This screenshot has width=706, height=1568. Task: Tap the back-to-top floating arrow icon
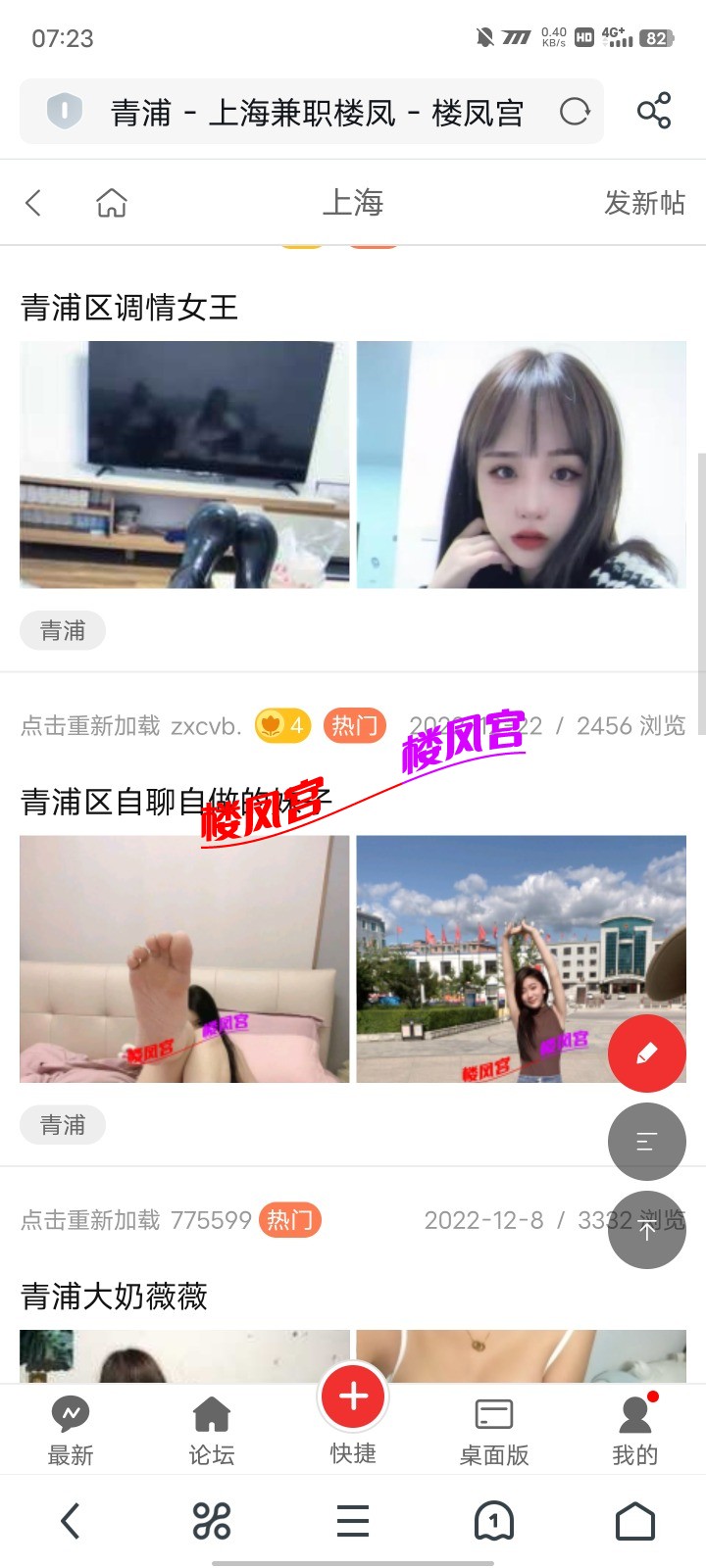tap(646, 1230)
